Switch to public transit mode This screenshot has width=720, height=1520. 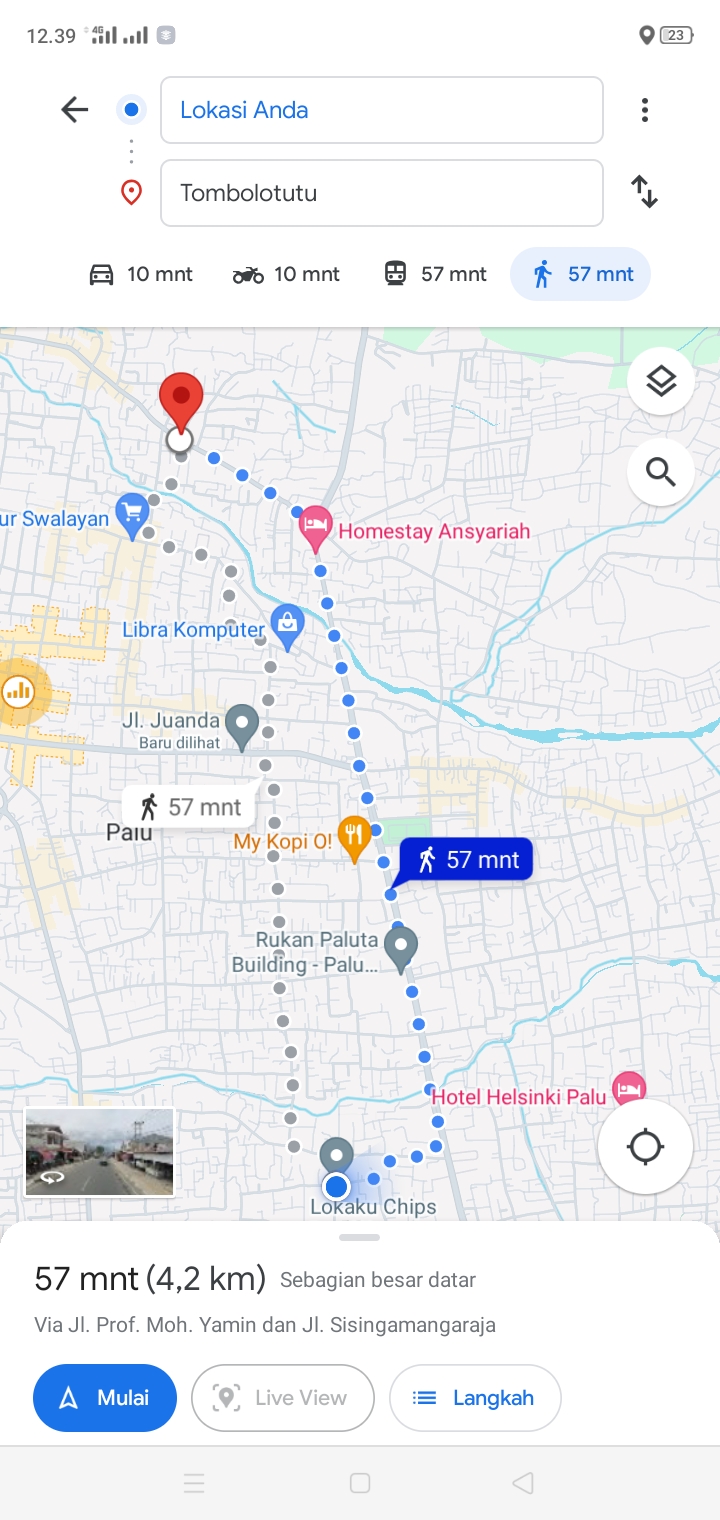(x=435, y=274)
